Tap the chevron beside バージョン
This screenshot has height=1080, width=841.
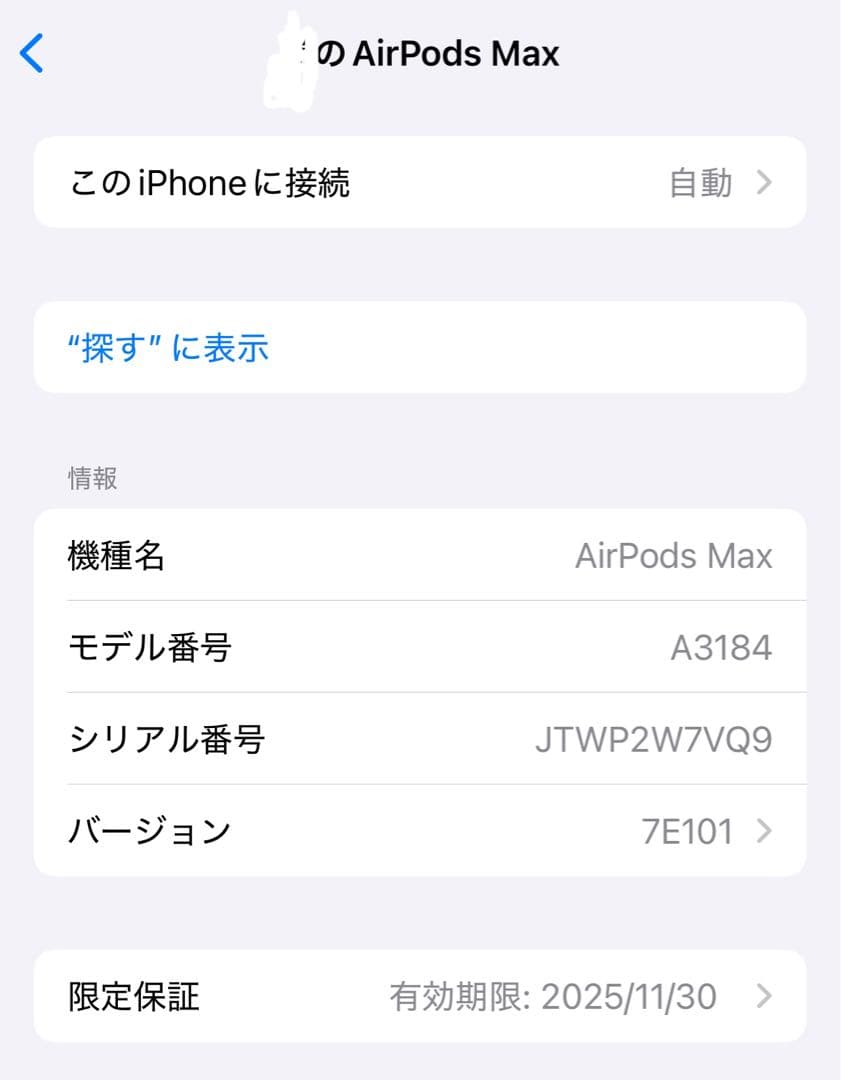click(x=764, y=830)
